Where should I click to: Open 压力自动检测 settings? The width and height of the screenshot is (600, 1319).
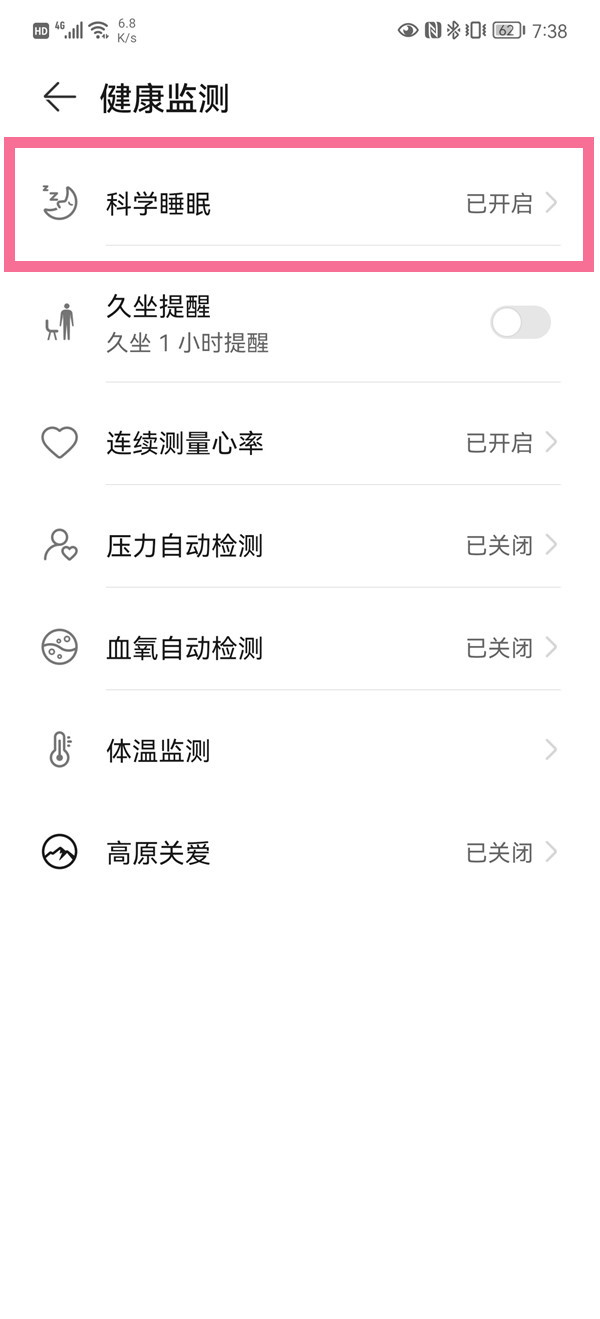coord(300,546)
